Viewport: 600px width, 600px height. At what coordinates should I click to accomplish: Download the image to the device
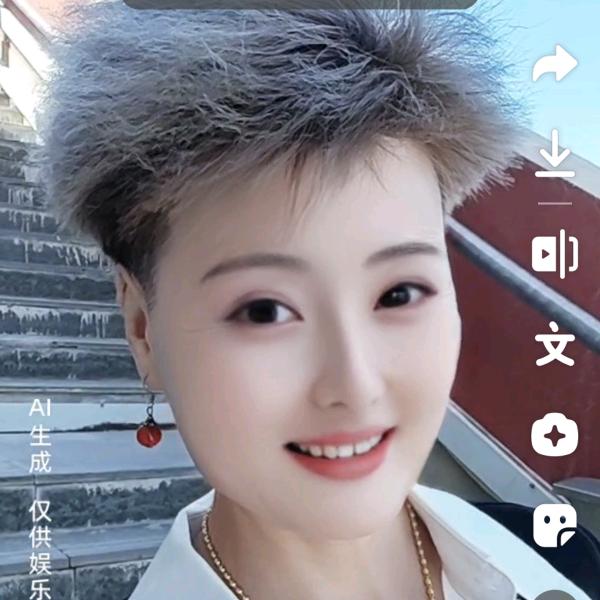click(554, 157)
